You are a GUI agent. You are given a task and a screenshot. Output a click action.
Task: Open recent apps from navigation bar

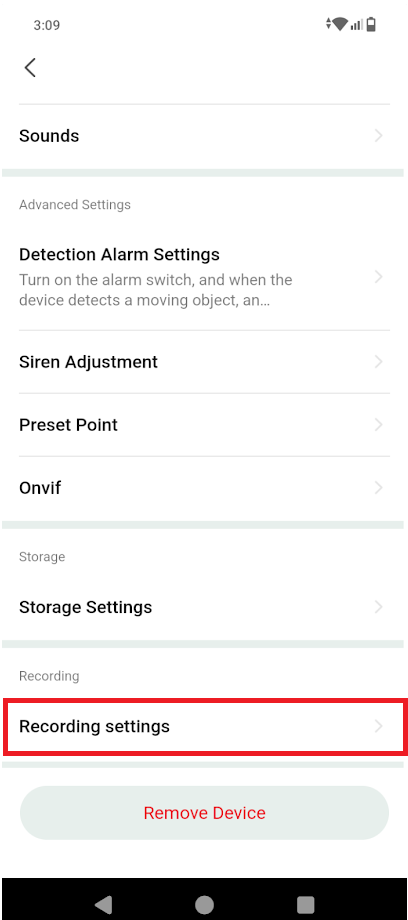305,904
